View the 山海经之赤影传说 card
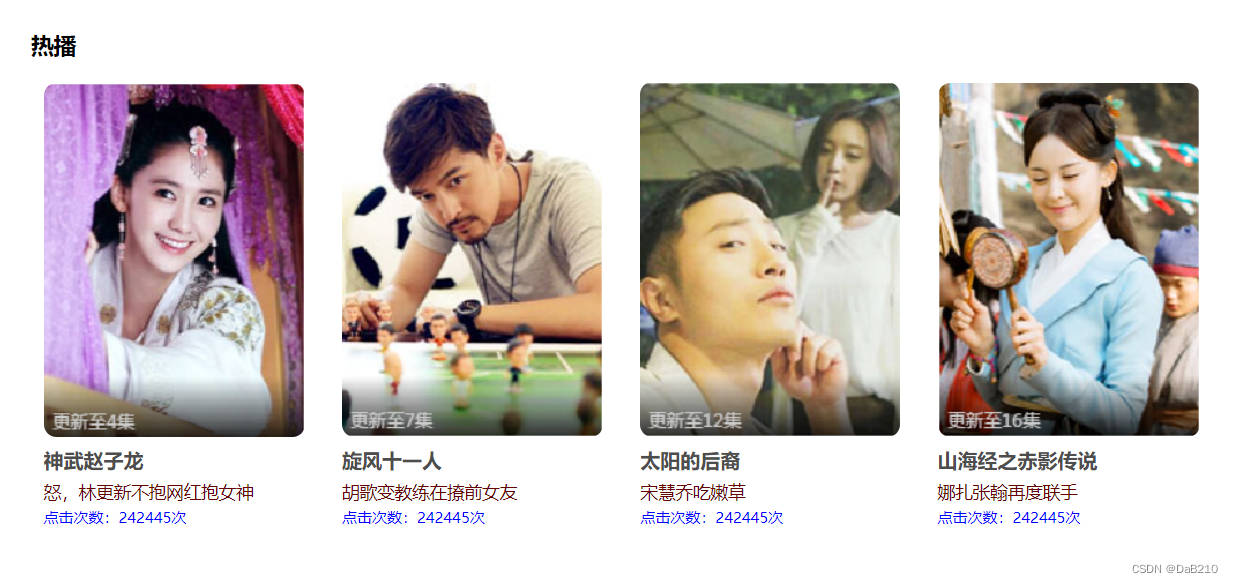 pos(1068,260)
